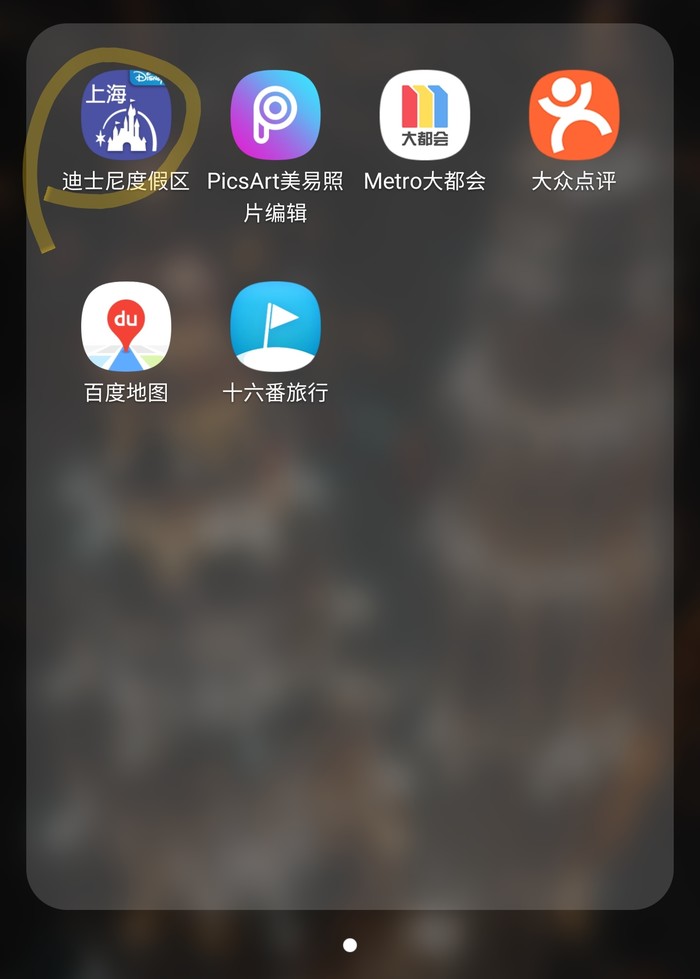Launch 大众点评 app
Screen dimensions: 700x979
574,116
